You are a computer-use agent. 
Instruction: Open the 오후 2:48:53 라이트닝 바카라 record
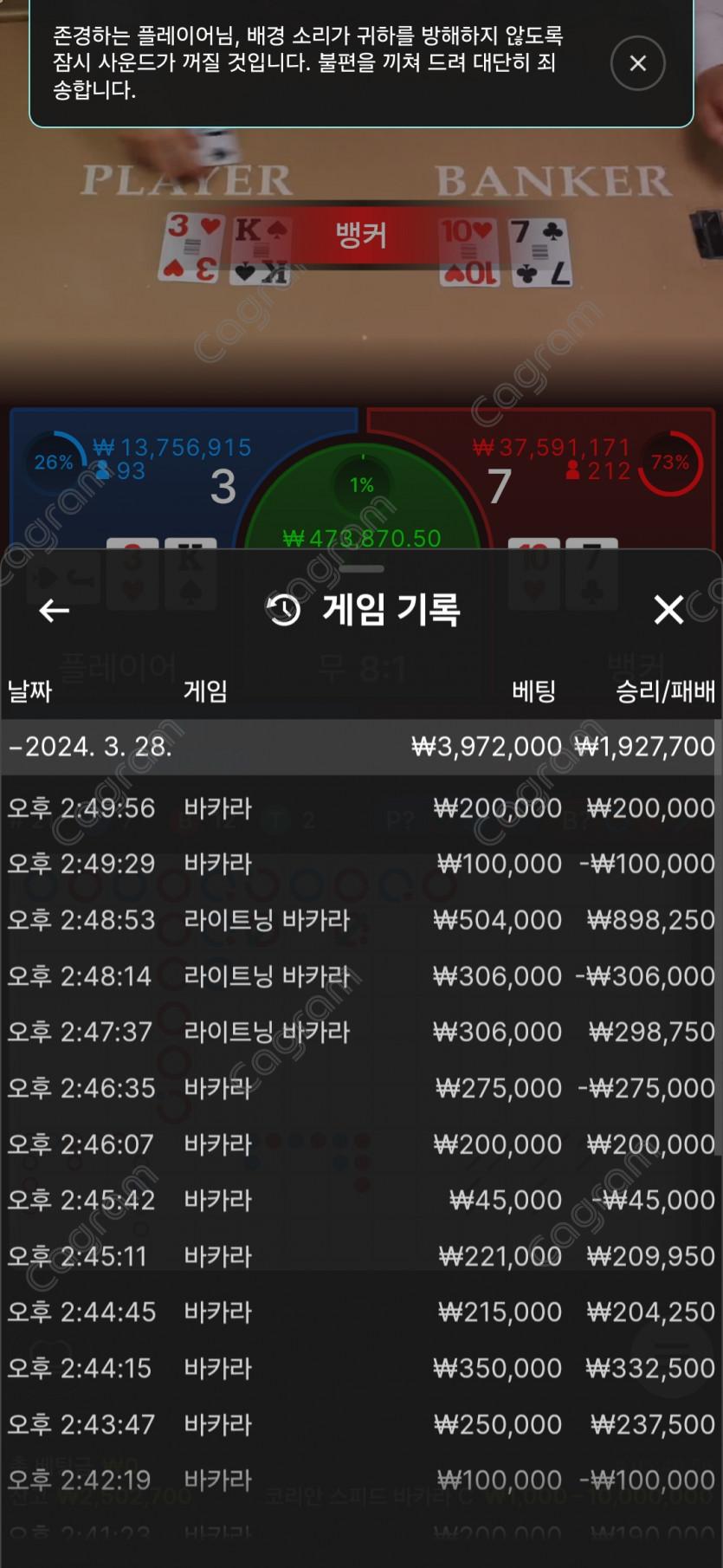click(361, 920)
